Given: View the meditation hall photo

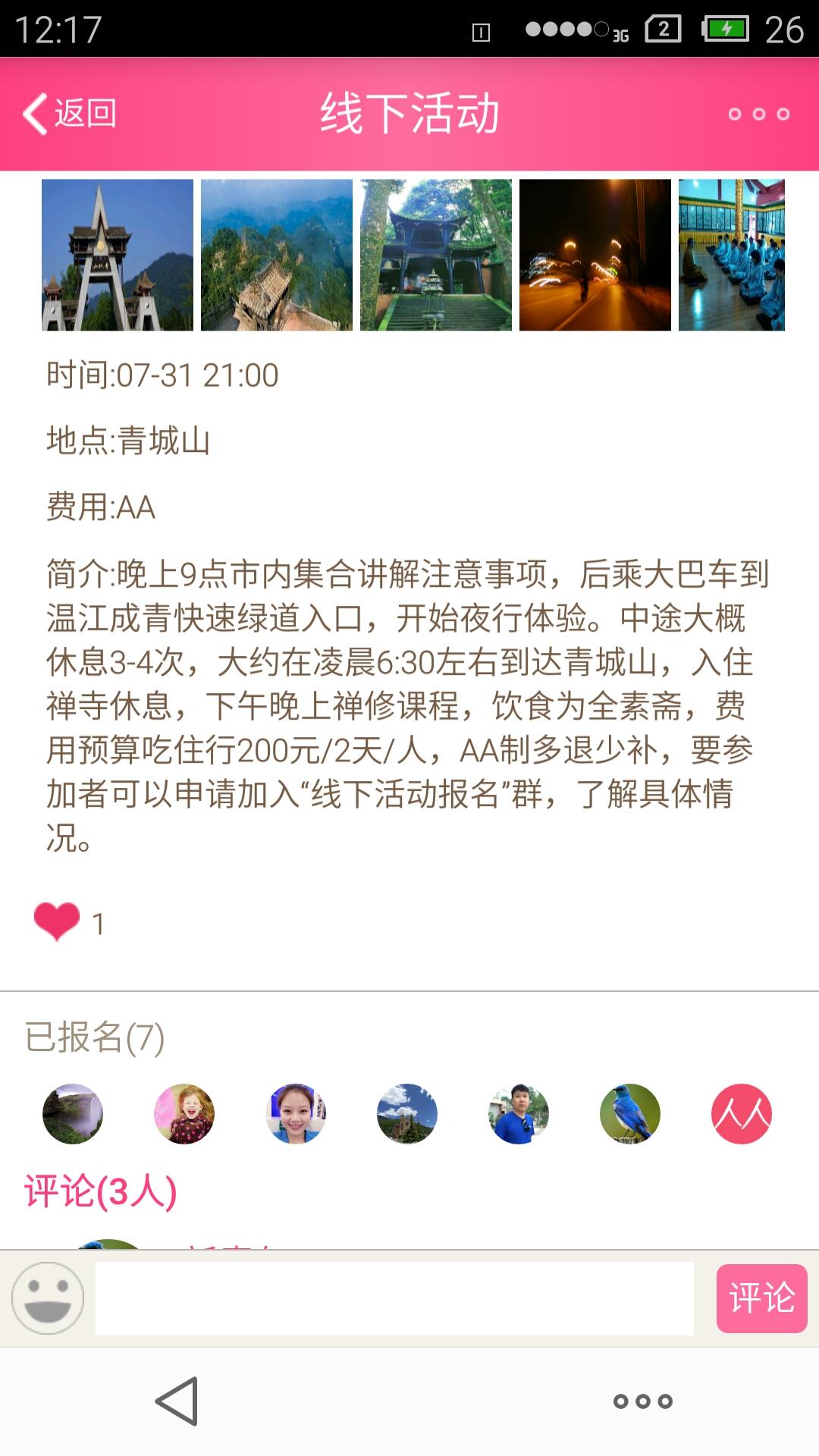Looking at the screenshot, I should (x=732, y=255).
